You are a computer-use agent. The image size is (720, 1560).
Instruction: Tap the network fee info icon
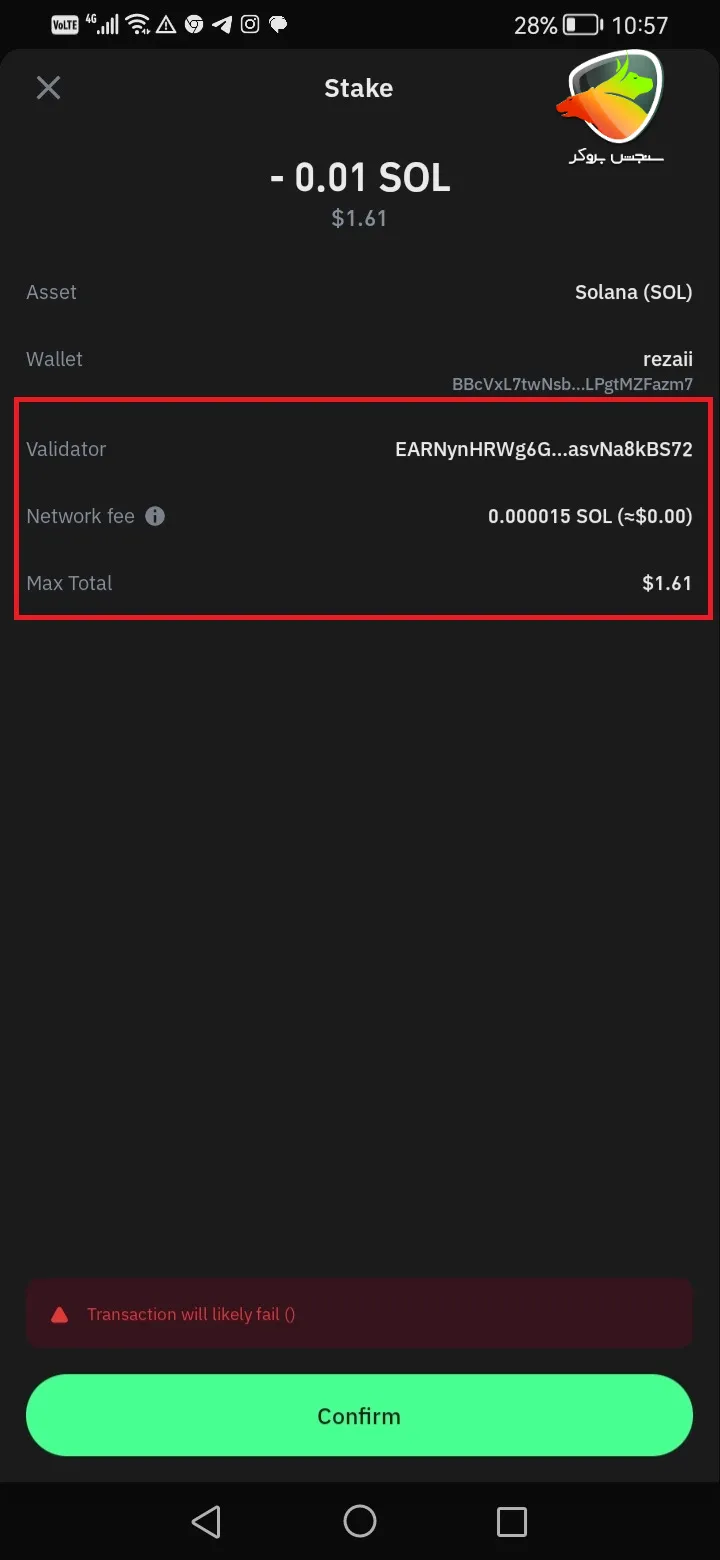[155, 516]
